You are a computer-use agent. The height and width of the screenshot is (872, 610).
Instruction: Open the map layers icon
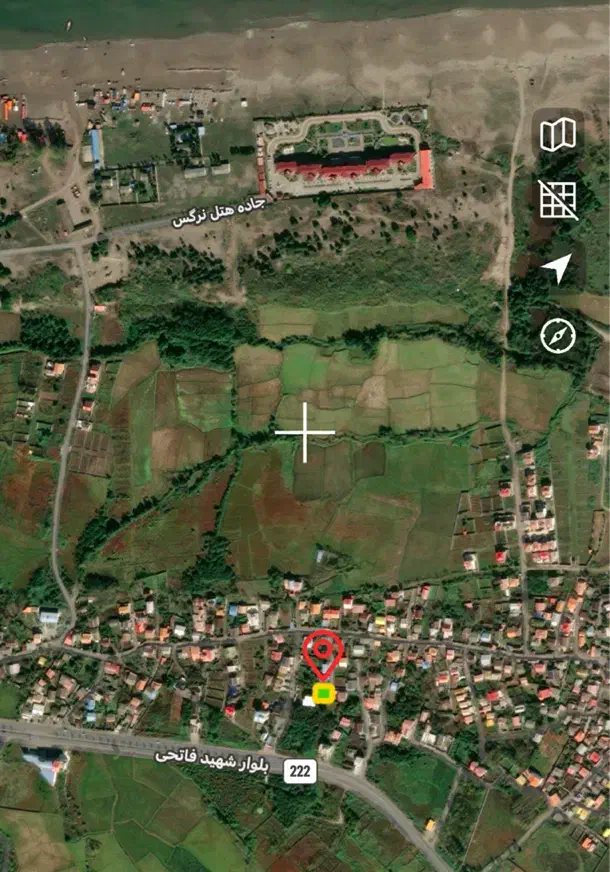558,134
